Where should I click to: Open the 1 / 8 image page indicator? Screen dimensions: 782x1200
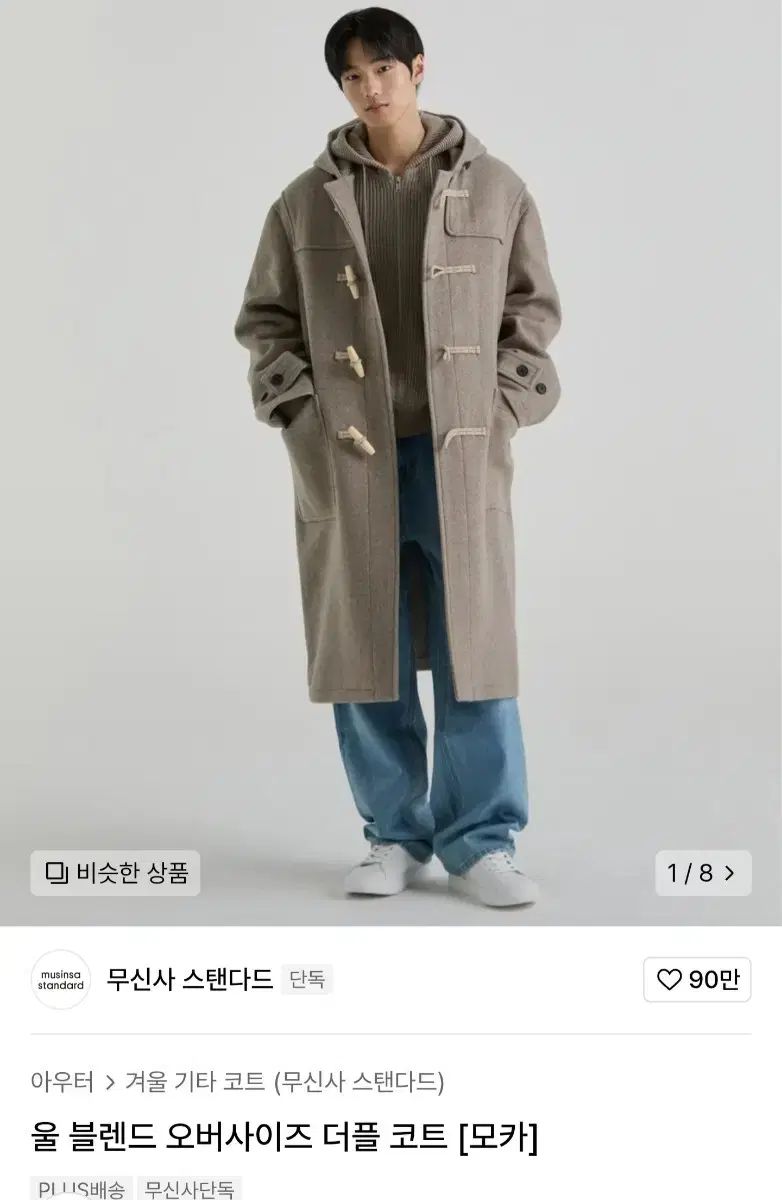point(702,873)
